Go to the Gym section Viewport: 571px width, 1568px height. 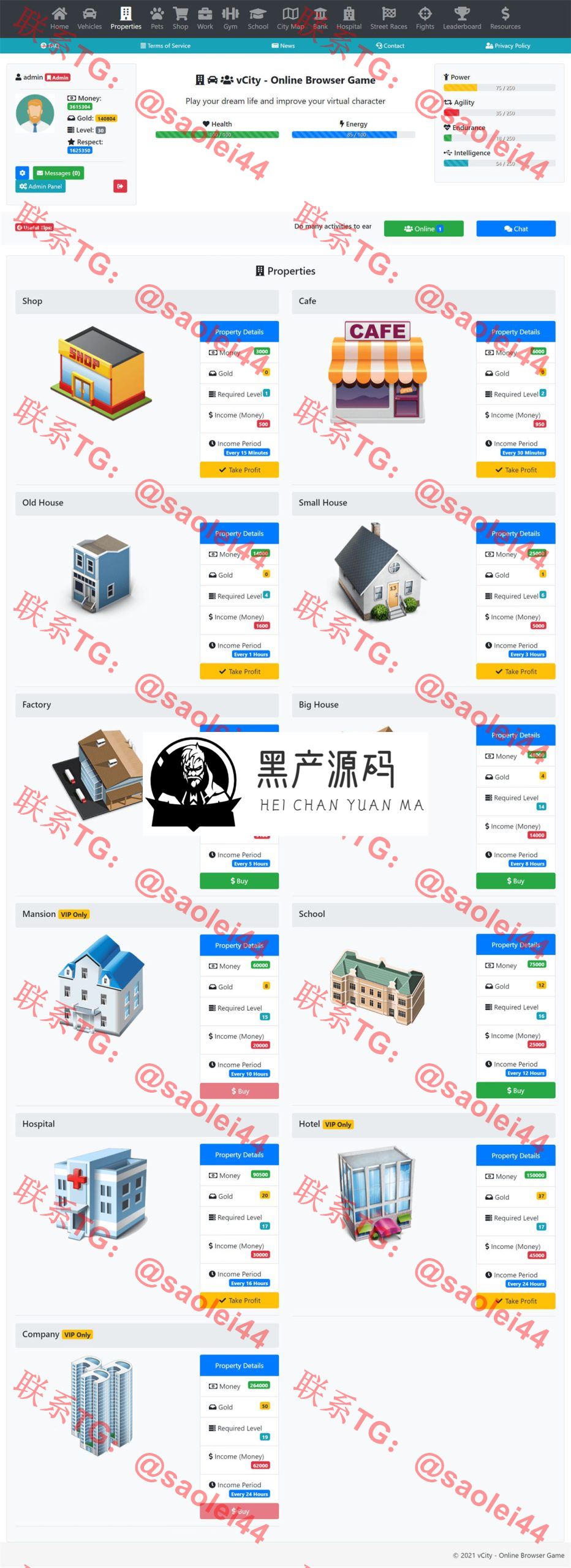pos(230,18)
